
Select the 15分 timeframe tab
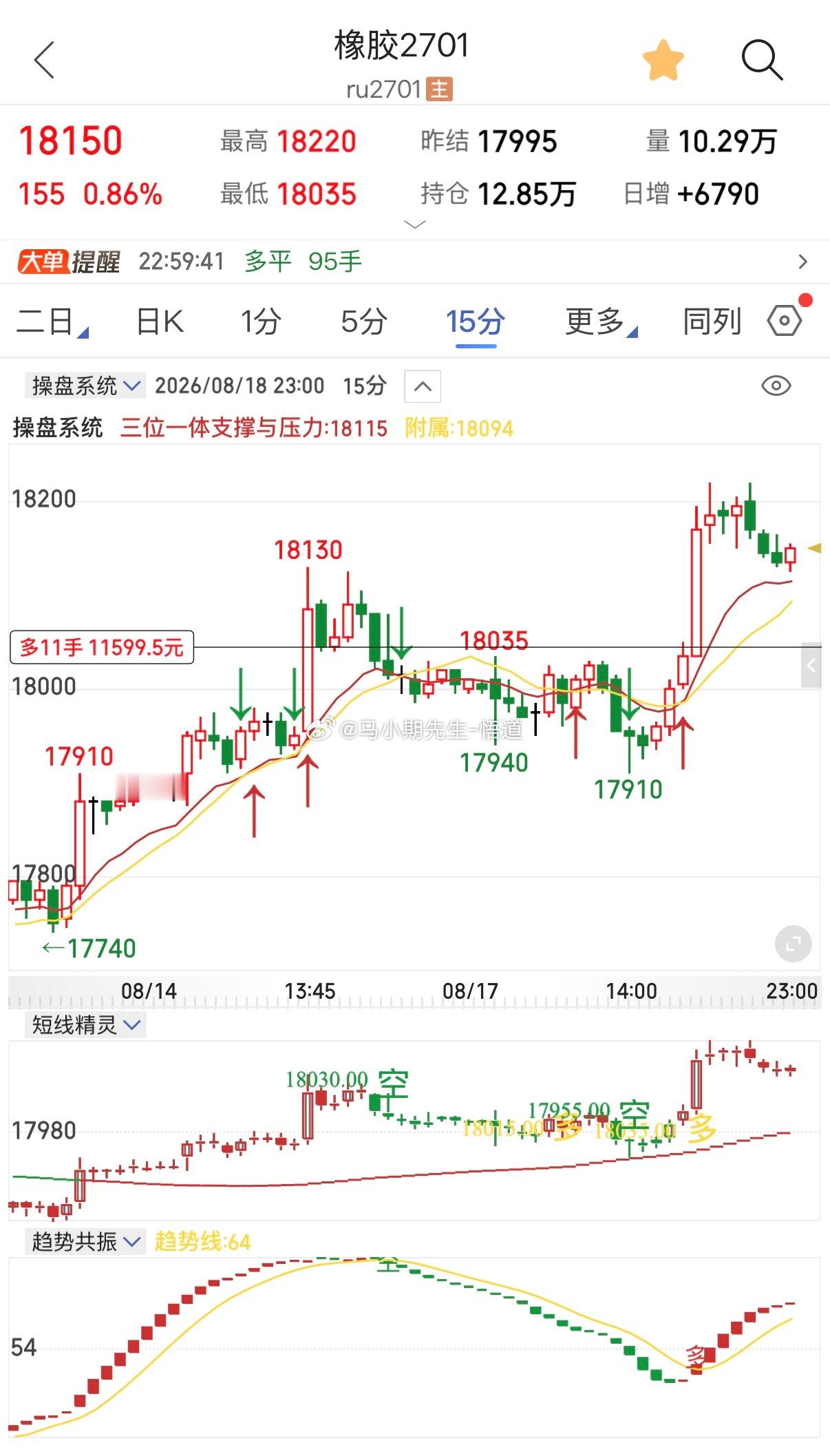pos(475,322)
